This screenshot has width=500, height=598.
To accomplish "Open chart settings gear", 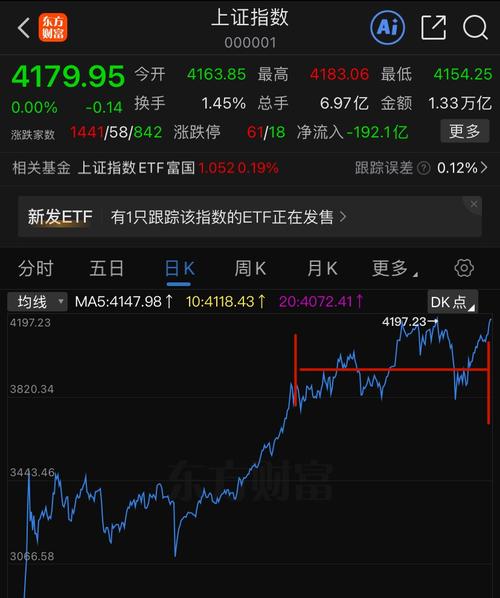I will pyautogui.click(x=464, y=268).
